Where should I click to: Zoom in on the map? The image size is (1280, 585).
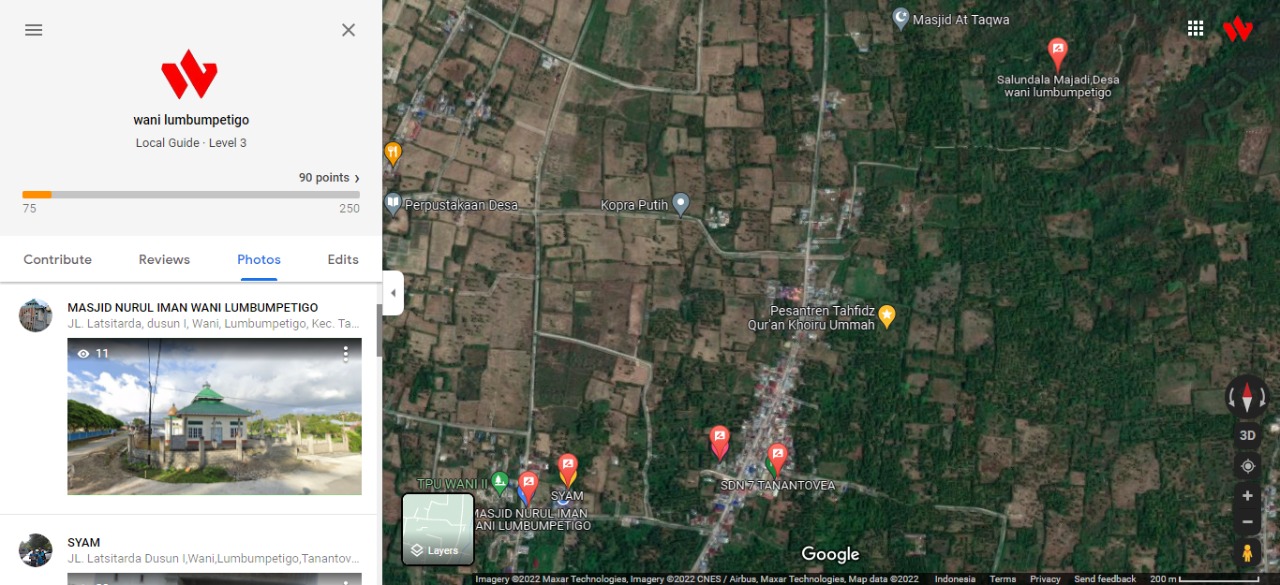pyautogui.click(x=1247, y=496)
